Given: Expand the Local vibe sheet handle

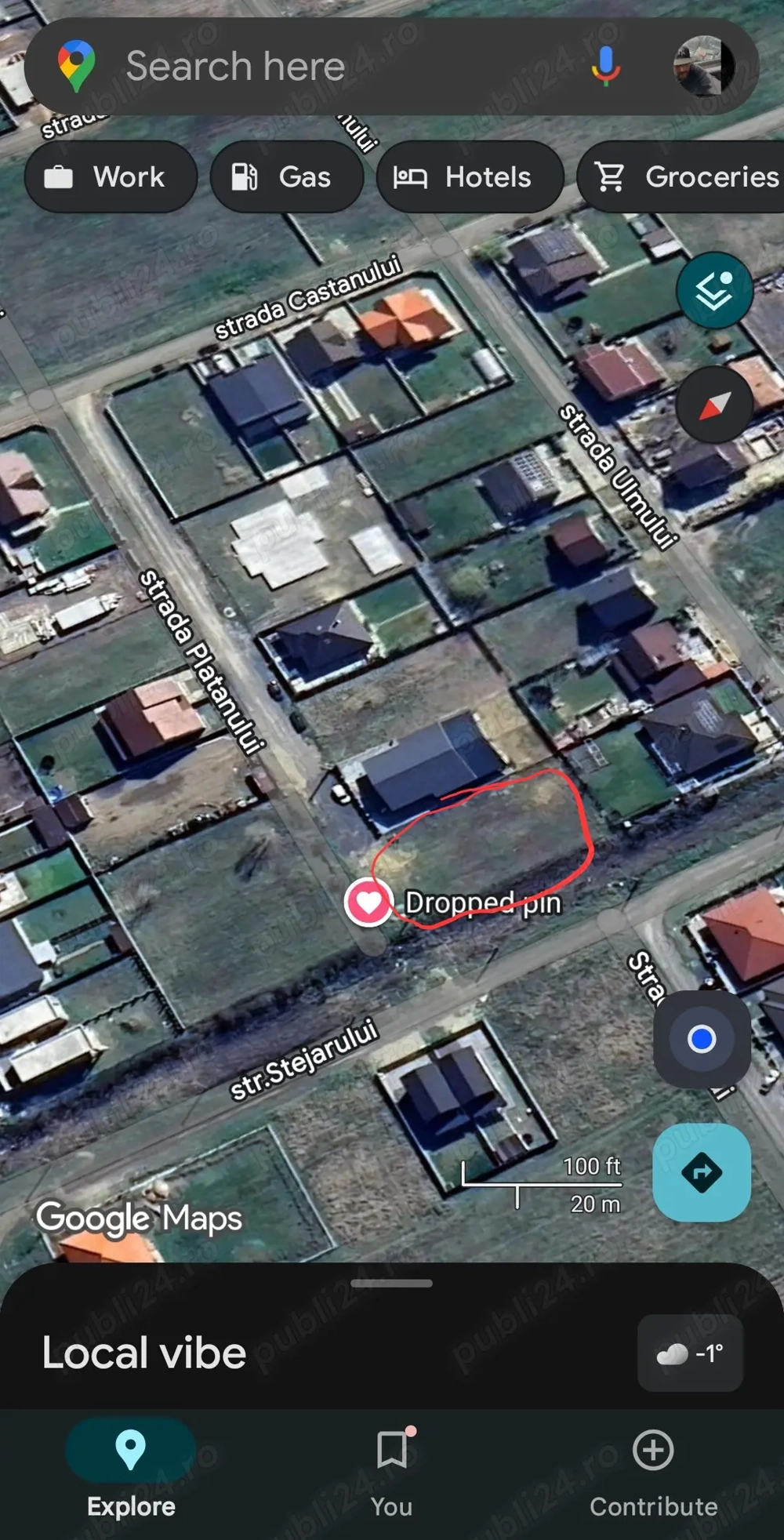Looking at the screenshot, I should [392, 1284].
